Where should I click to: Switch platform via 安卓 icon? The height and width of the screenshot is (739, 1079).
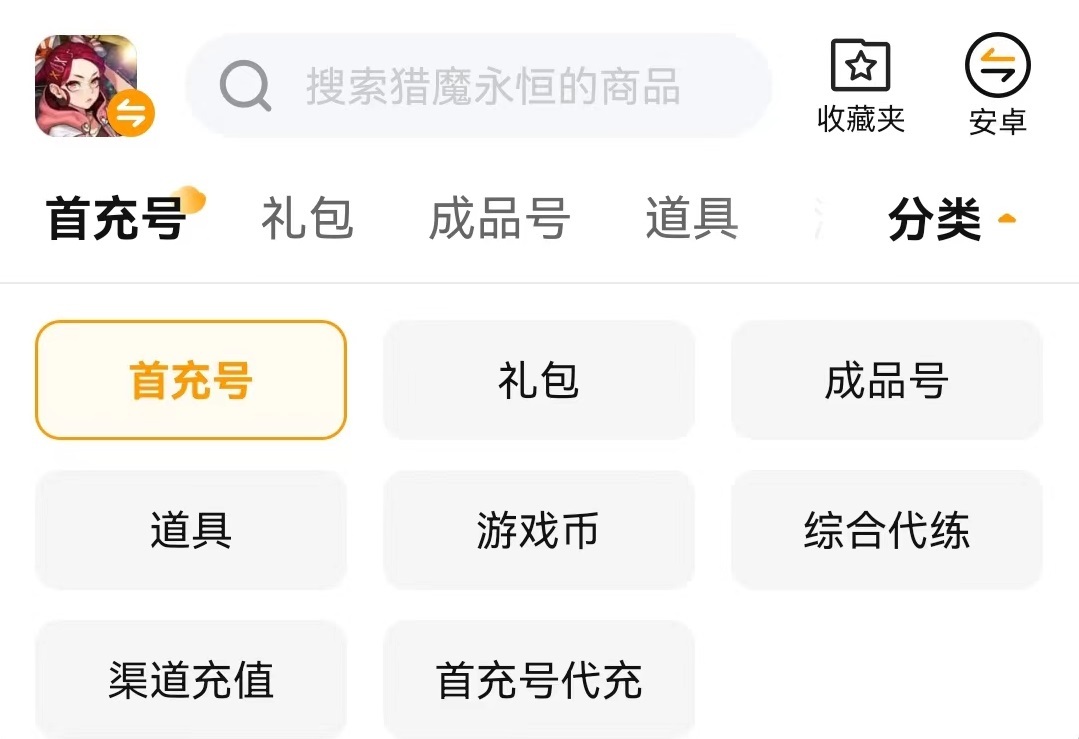[x=997, y=85]
